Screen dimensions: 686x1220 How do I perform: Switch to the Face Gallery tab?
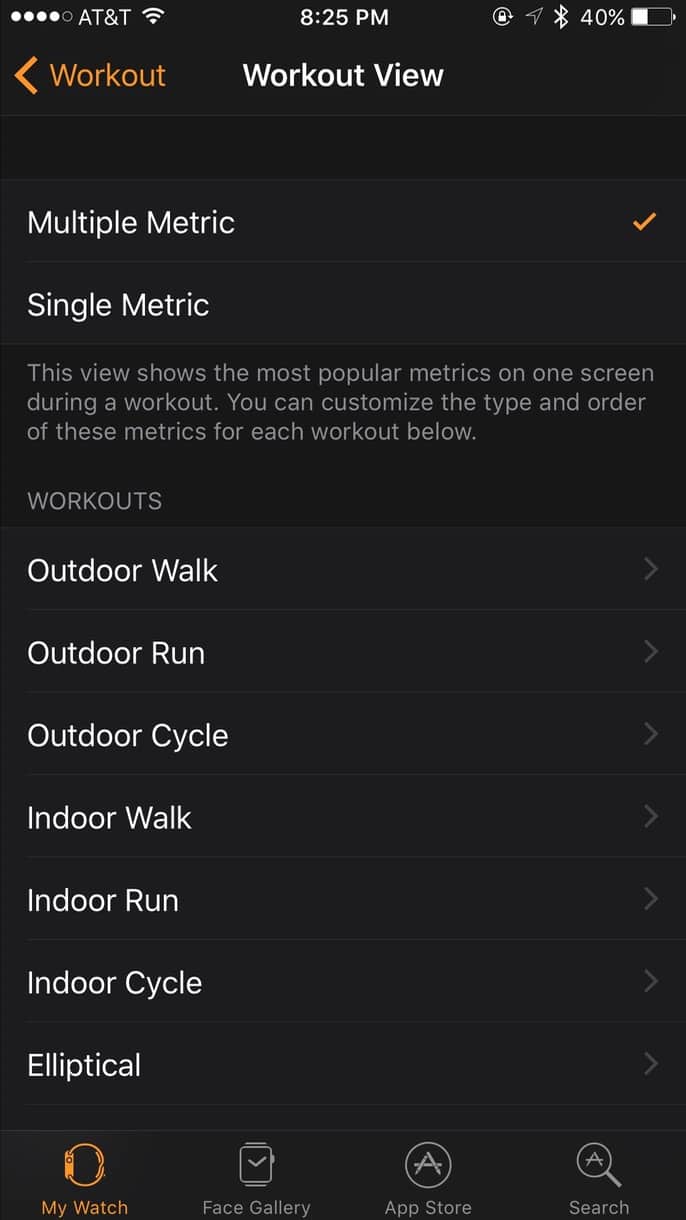[256, 1178]
